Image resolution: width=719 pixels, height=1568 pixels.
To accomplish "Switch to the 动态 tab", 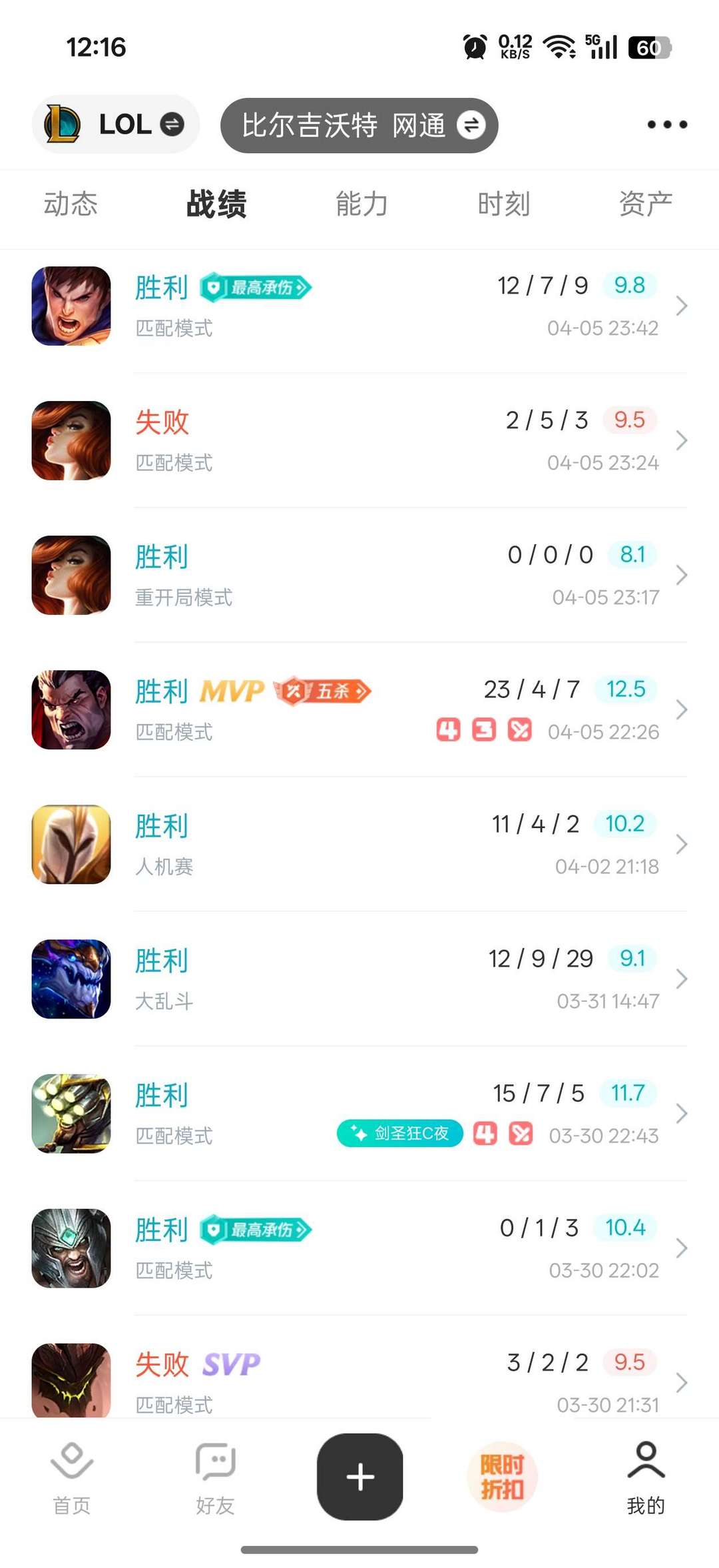I will tap(71, 204).
